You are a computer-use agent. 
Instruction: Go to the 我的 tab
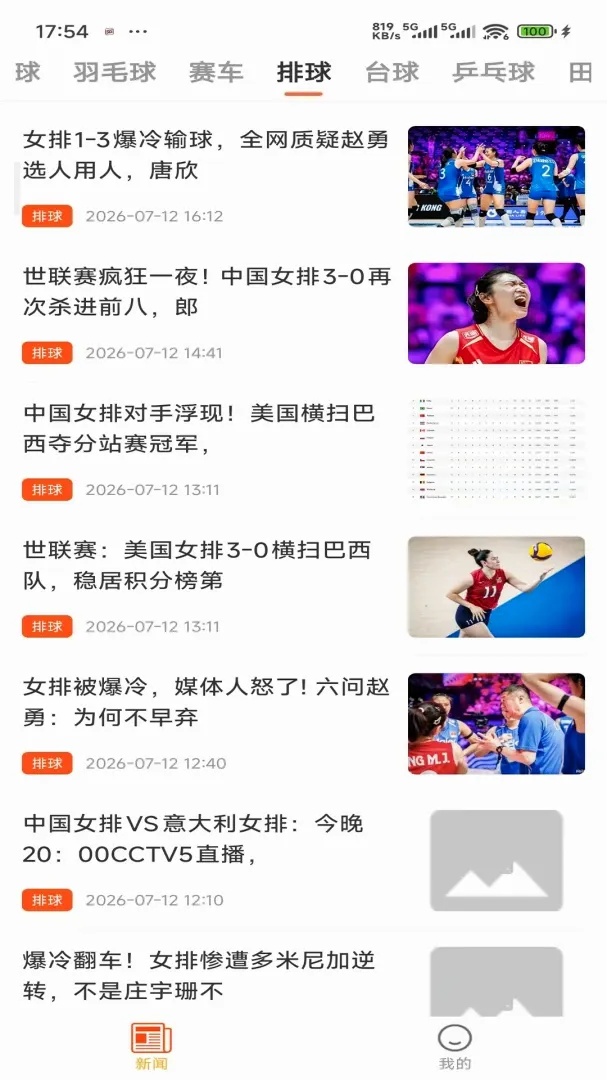click(x=455, y=1047)
